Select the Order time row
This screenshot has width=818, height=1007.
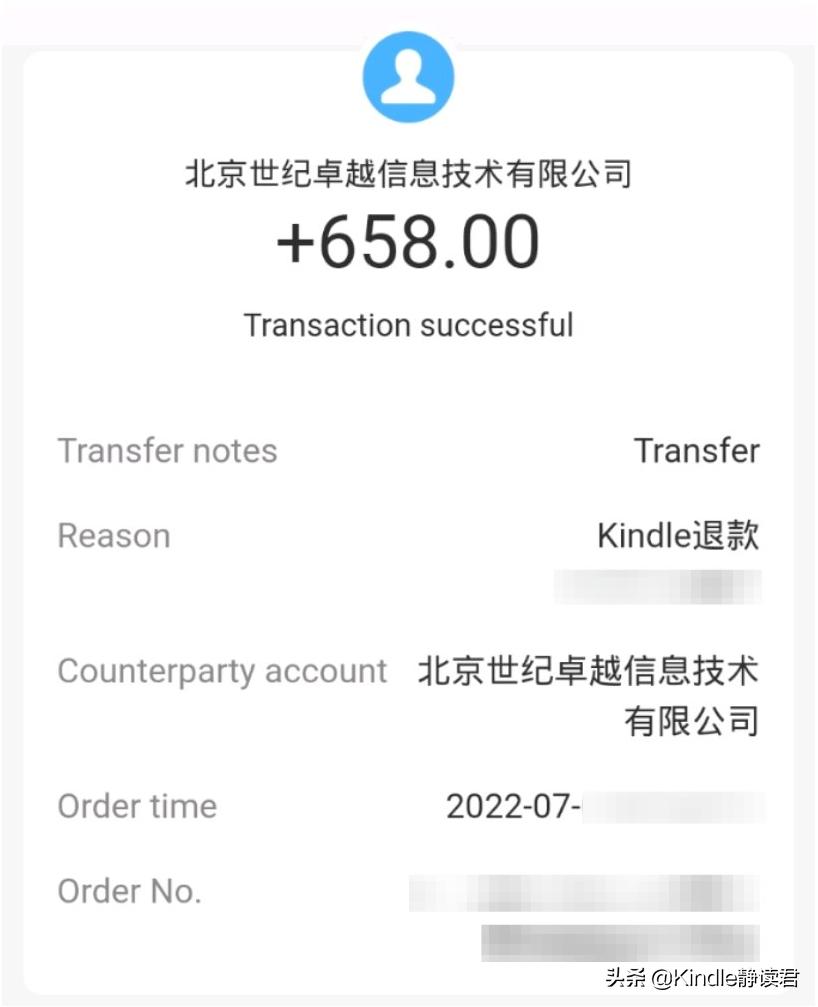[138, 806]
